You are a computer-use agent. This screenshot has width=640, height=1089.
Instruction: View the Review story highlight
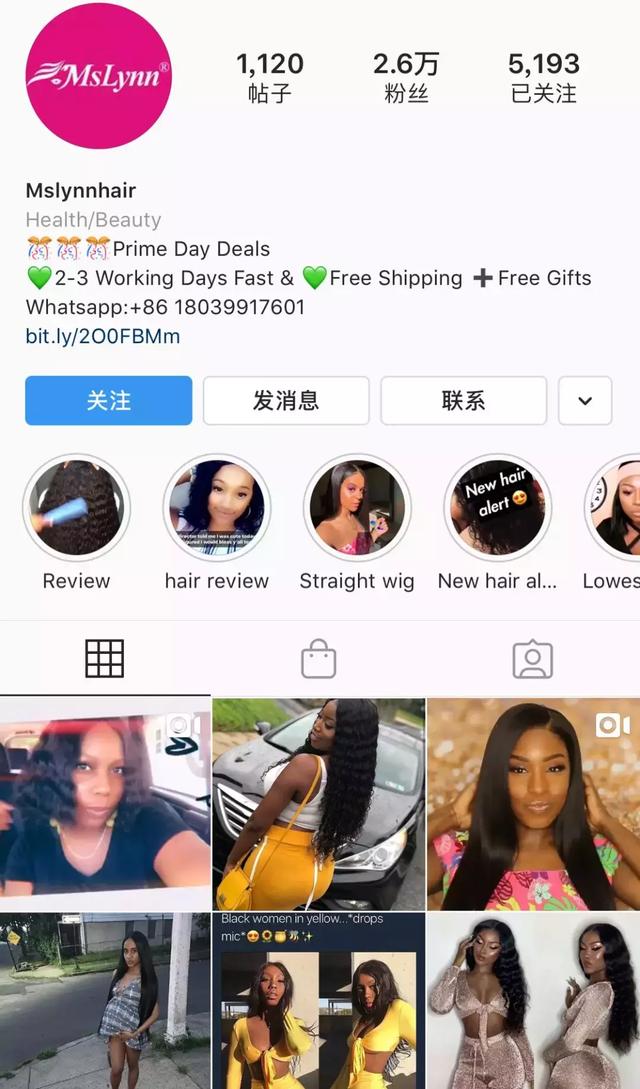pyautogui.click(x=76, y=508)
